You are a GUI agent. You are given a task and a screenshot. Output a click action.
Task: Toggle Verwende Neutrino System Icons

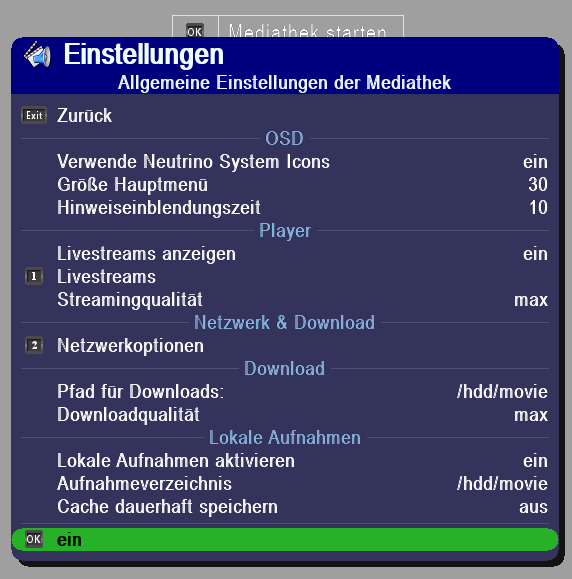pos(285,162)
